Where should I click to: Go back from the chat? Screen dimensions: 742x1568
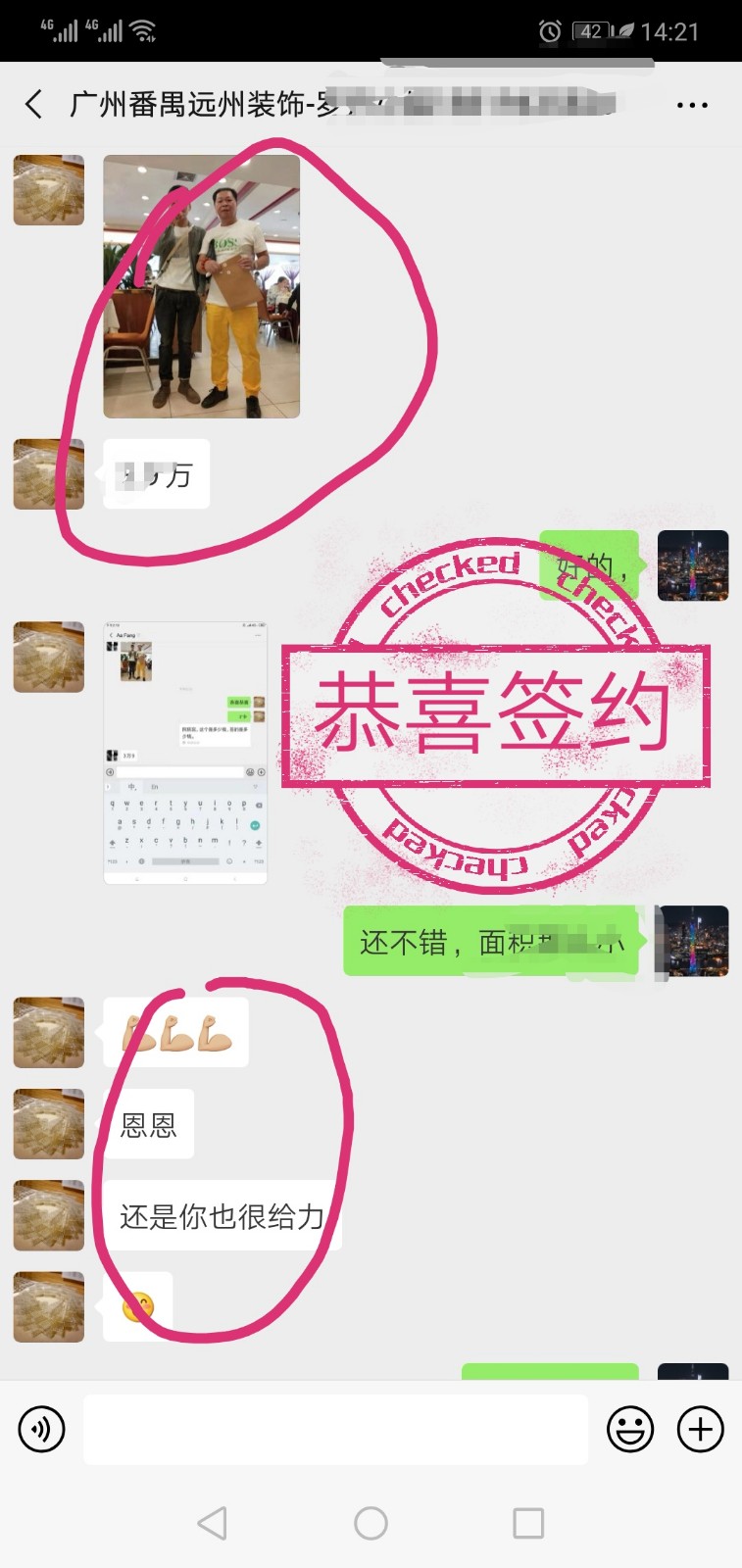point(34,104)
